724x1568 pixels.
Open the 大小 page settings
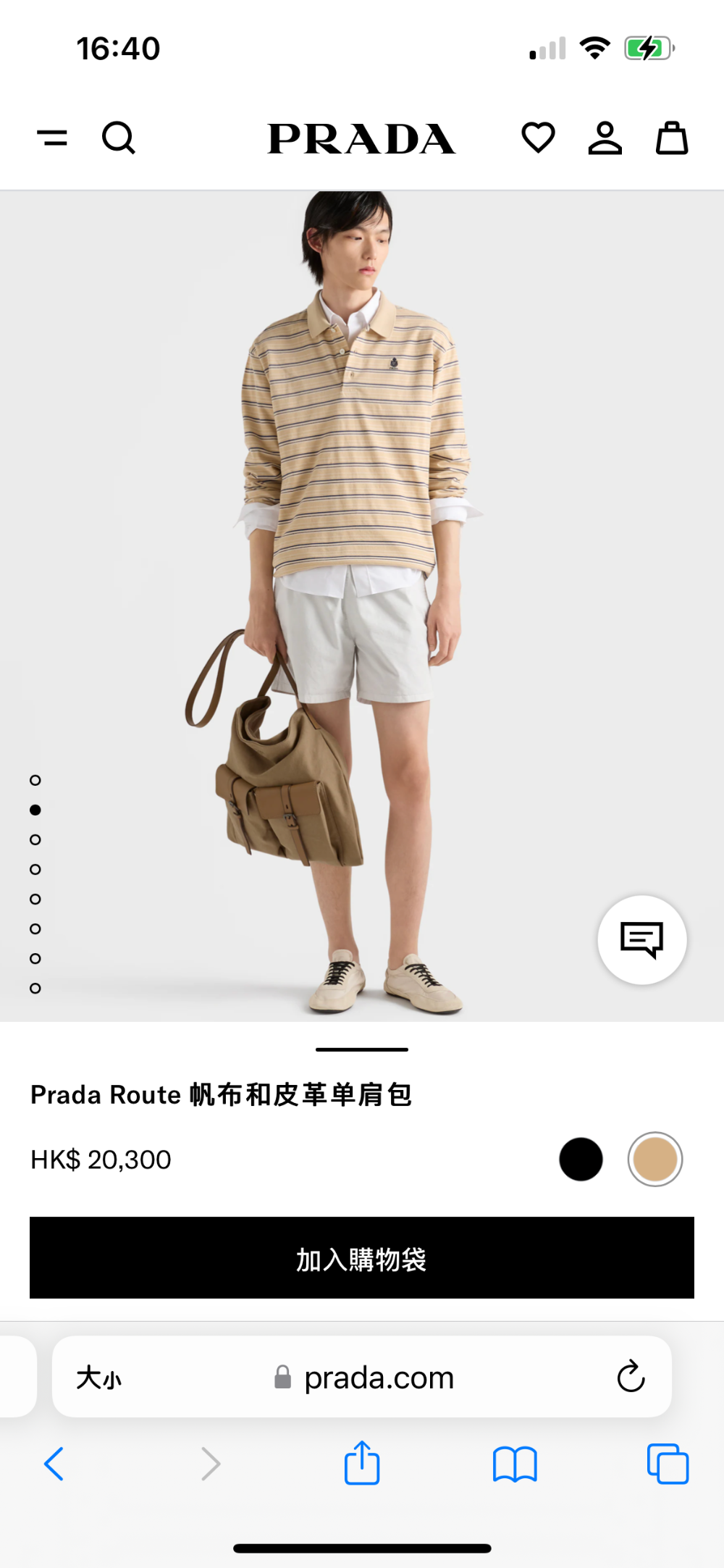click(x=99, y=1378)
